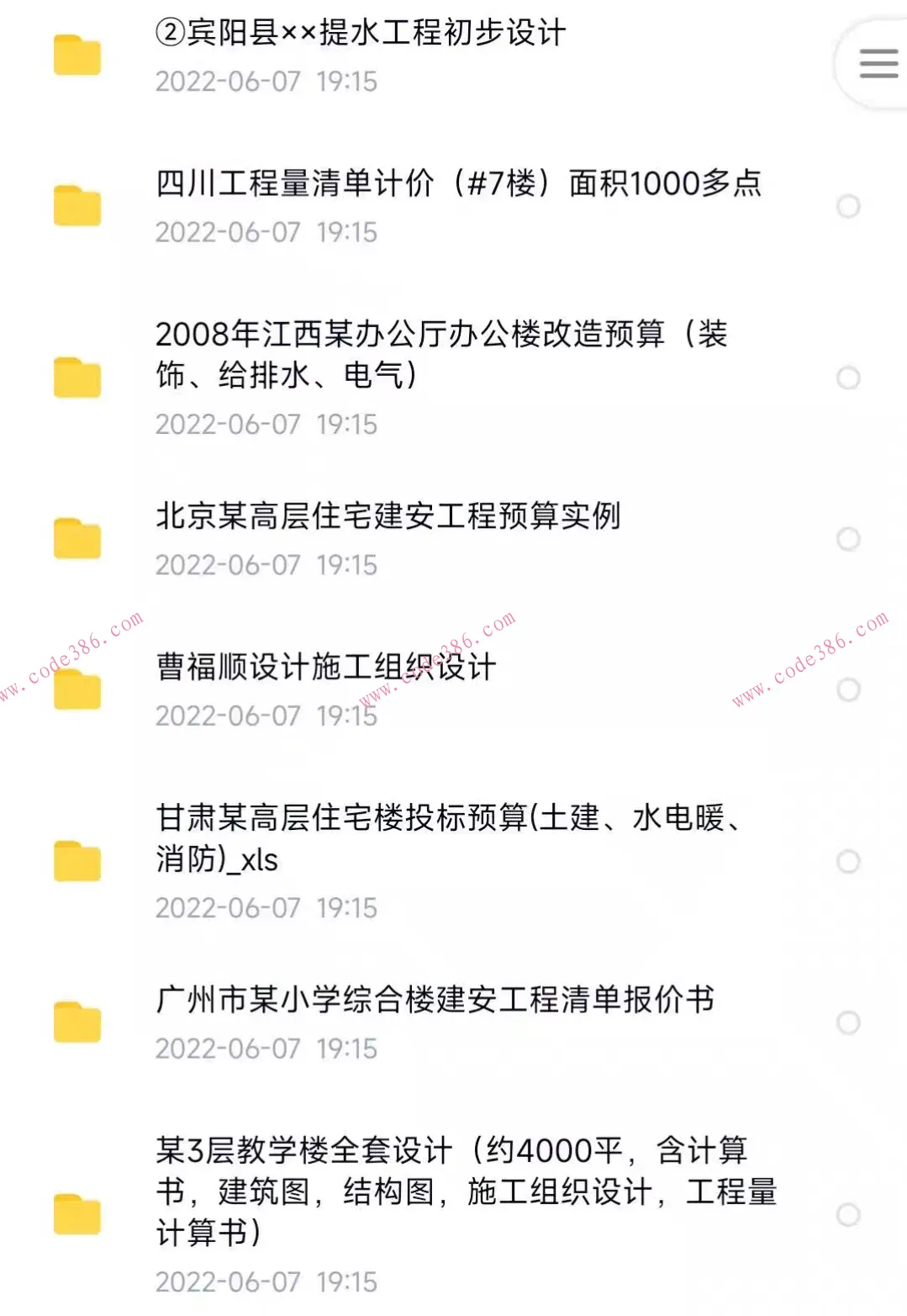Open the ②宾阳县提水工程初步设计 folder icon
Viewport: 907px width, 1316px height.
click(77, 57)
